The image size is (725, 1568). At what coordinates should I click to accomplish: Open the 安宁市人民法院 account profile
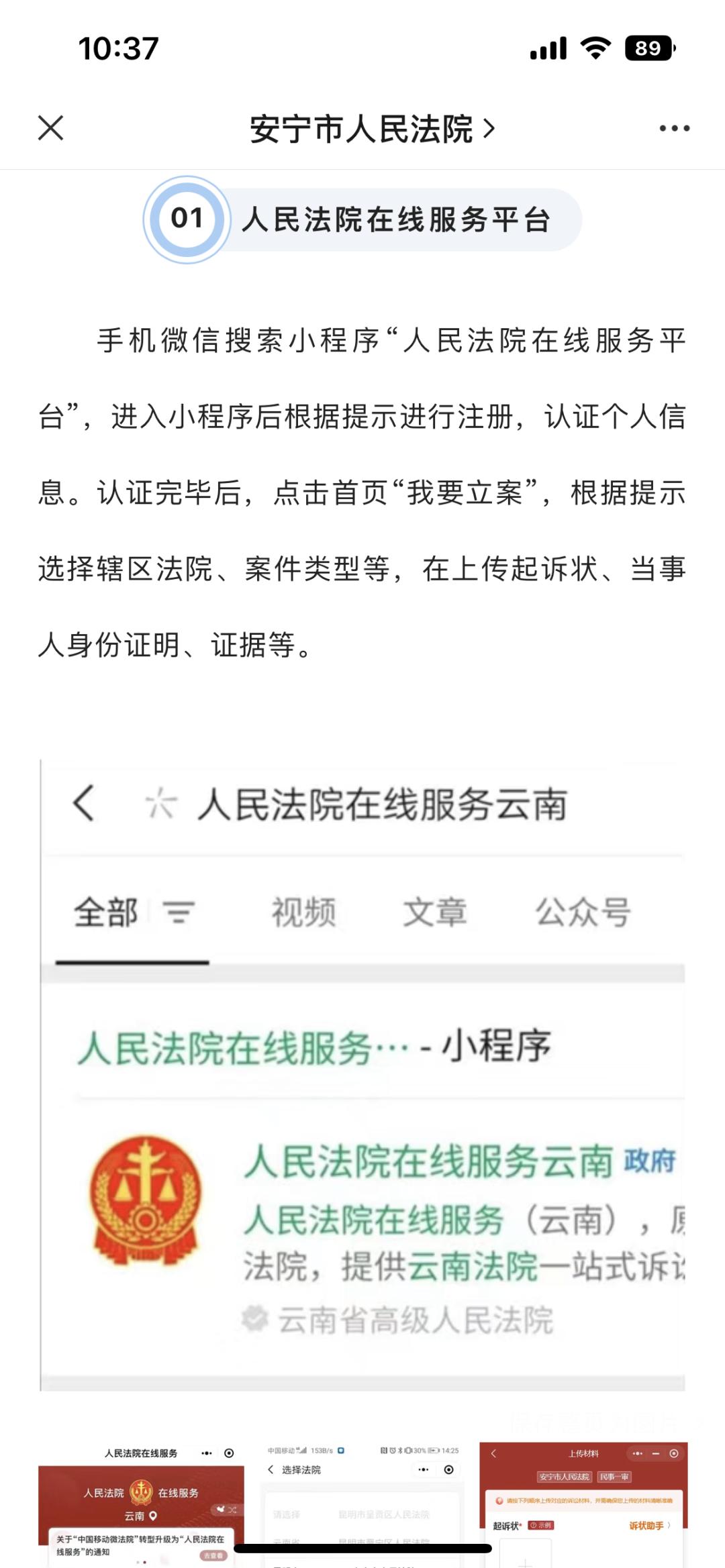(x=371, y=129)
